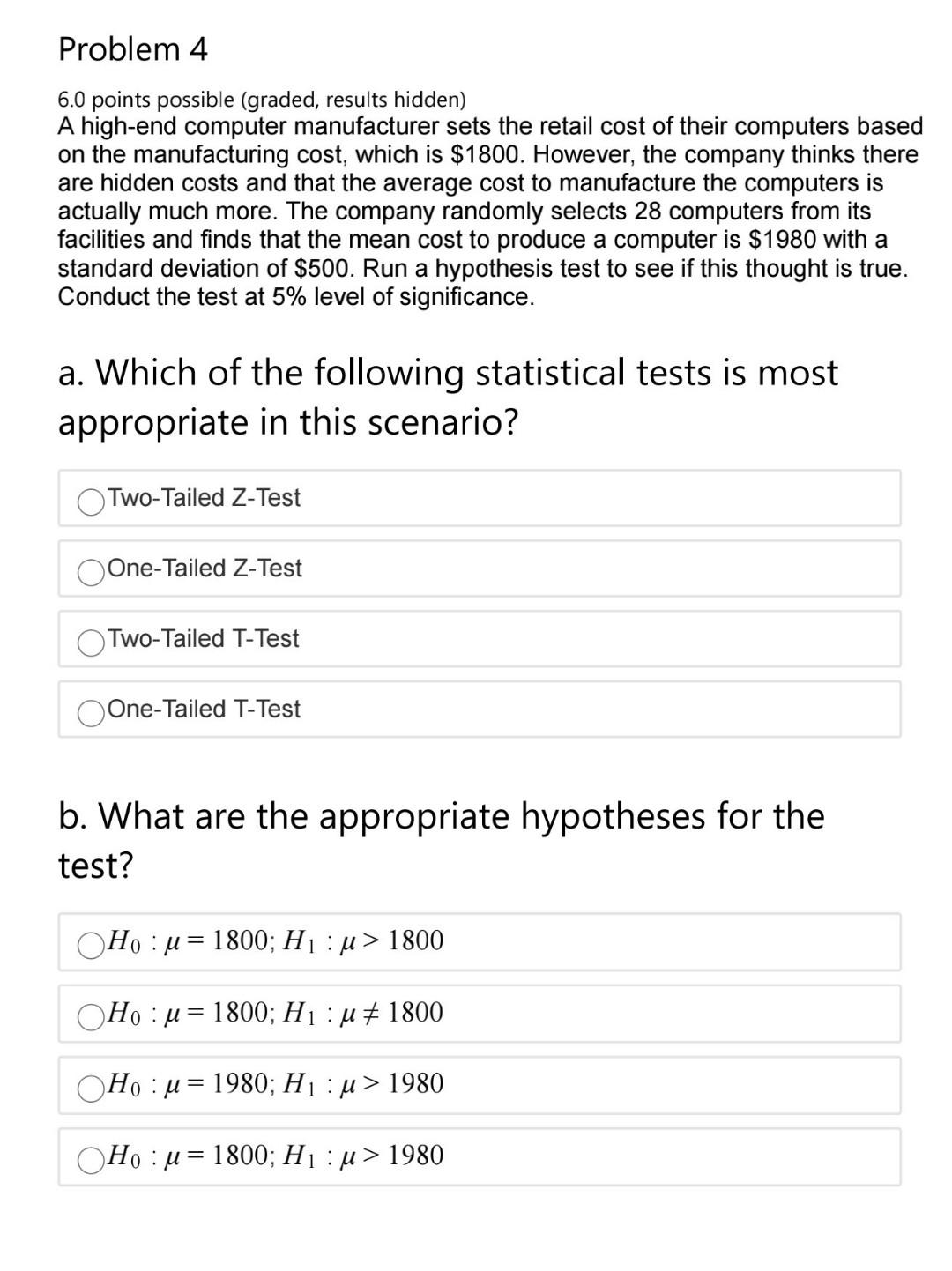
Task: Choose hypothesis option H0: μ = 1980
Action: click(90, 1086)
